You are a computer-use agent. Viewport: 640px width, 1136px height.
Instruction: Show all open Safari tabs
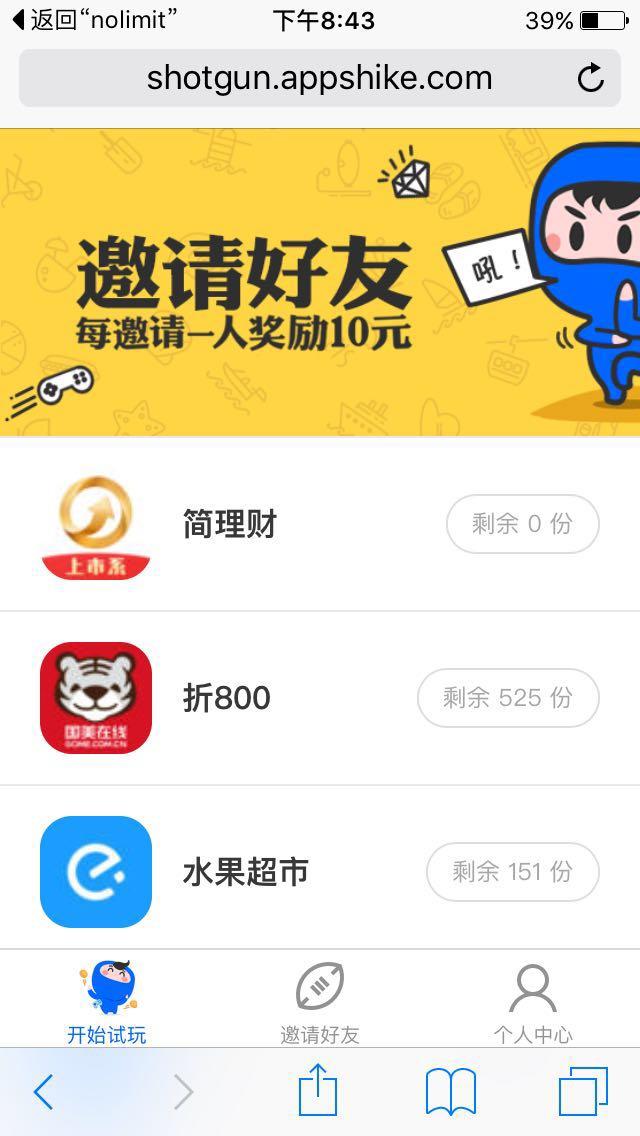tap(583, 1092)
